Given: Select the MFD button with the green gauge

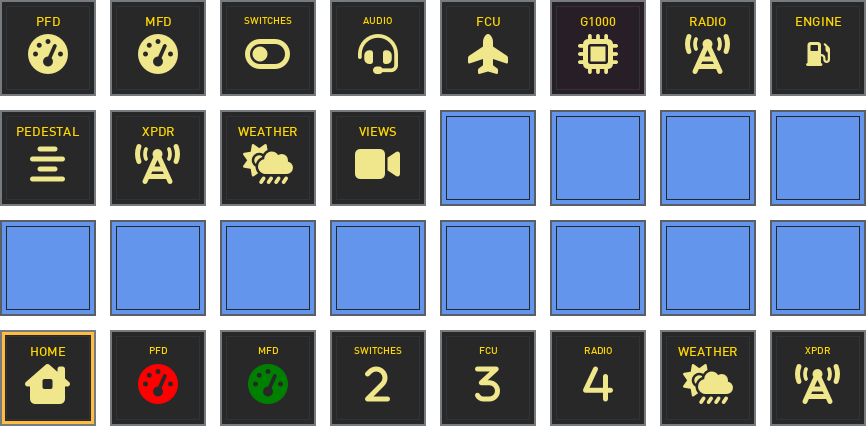Looking at the screenshot, I should tap(268, 378).
